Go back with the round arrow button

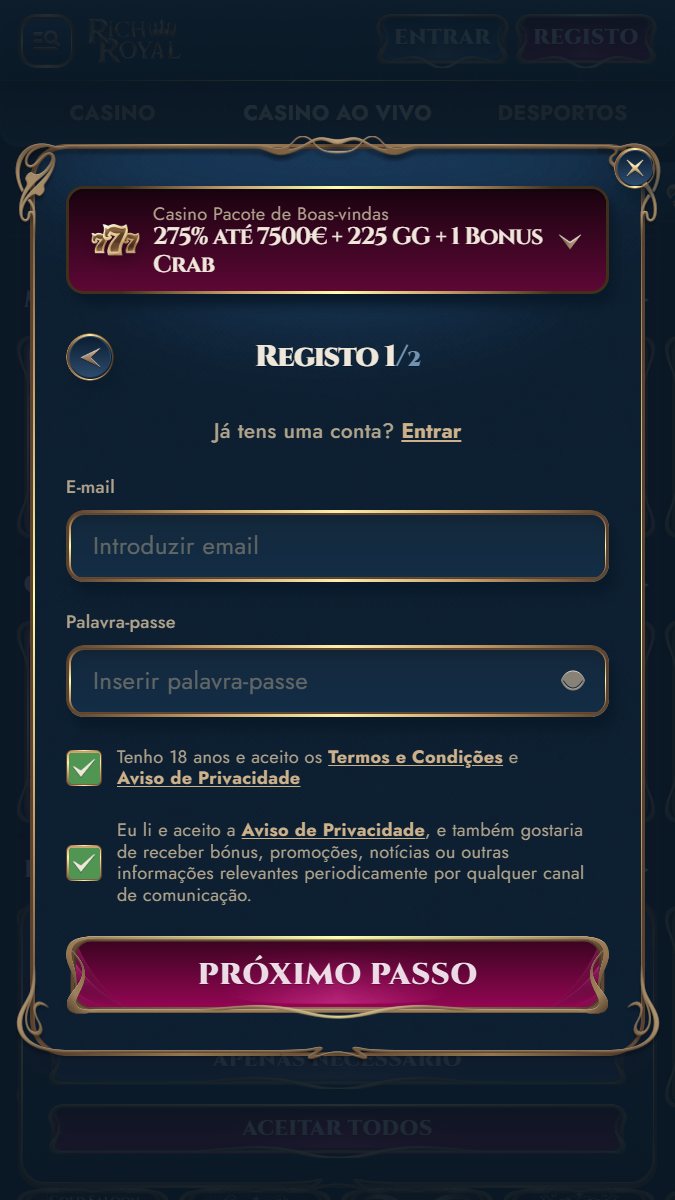pyautogui.click(x=90, y=357)
